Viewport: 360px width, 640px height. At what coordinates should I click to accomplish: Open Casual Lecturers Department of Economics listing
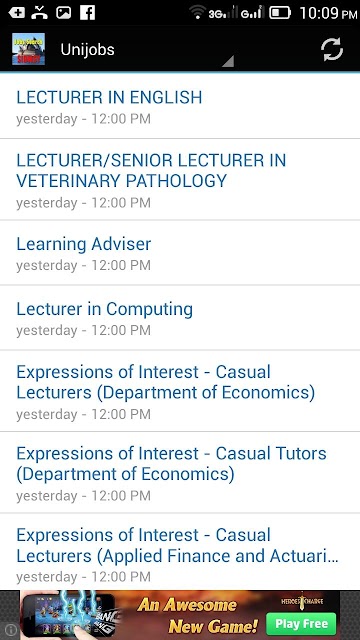180,391
